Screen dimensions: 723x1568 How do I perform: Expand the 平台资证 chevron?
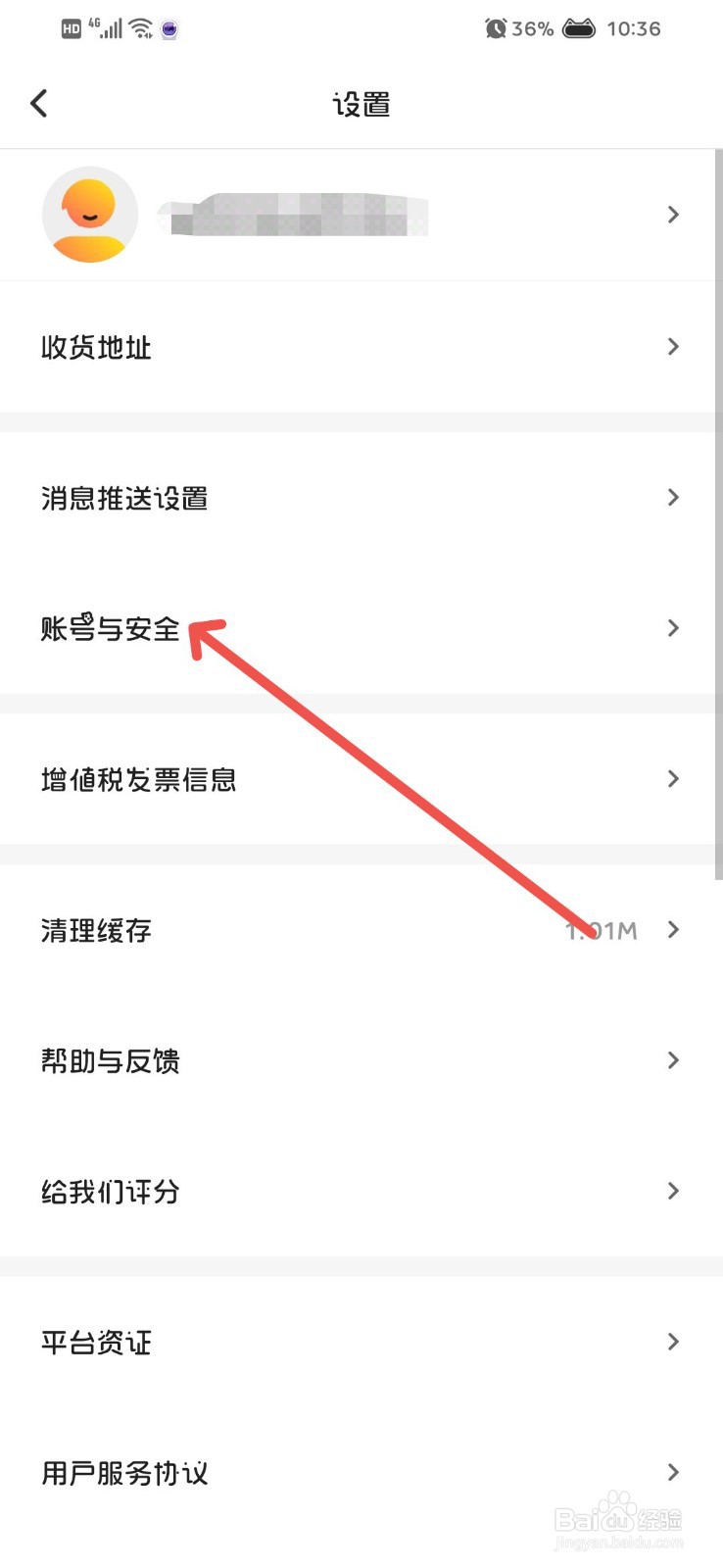(x=672, y=1341)
